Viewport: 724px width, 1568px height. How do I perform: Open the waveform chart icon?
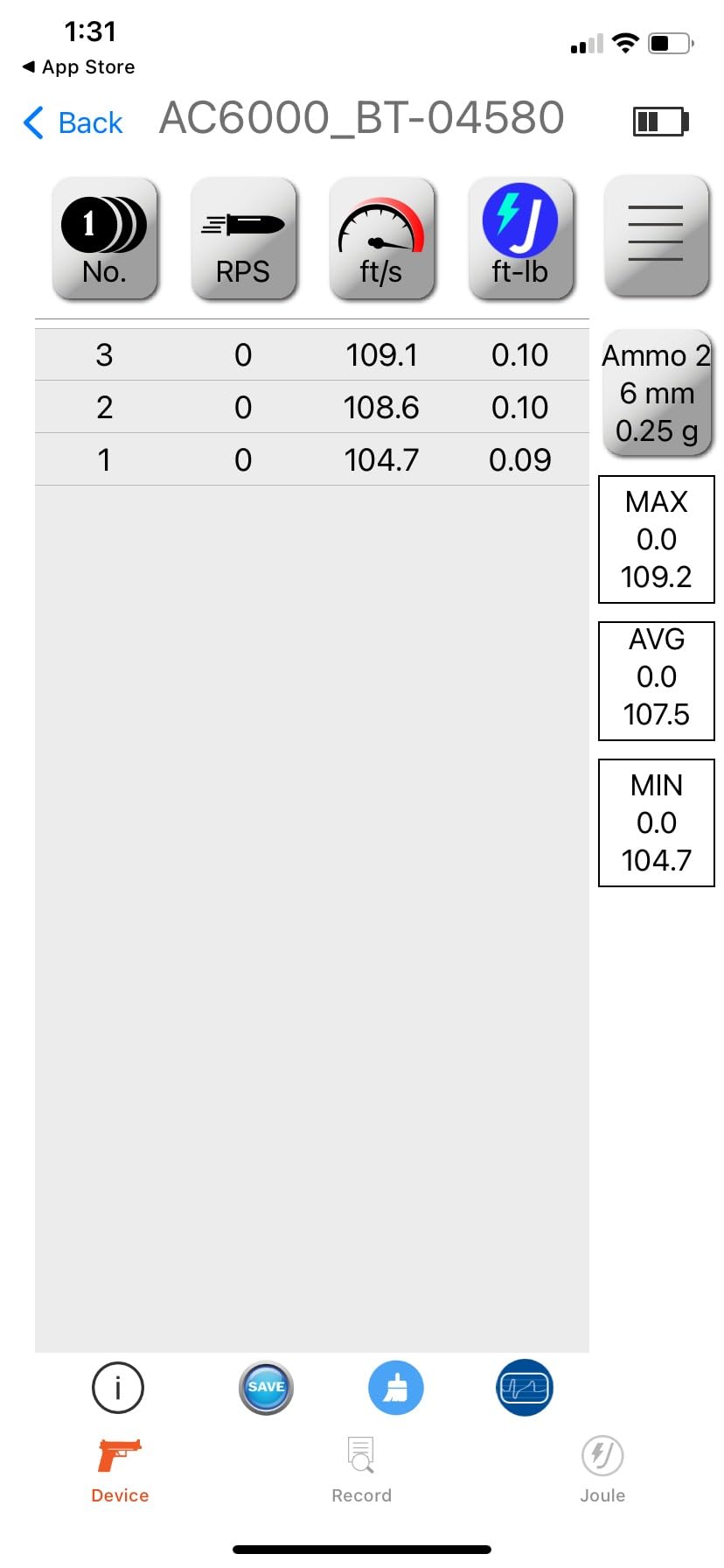click(525, 1388)
